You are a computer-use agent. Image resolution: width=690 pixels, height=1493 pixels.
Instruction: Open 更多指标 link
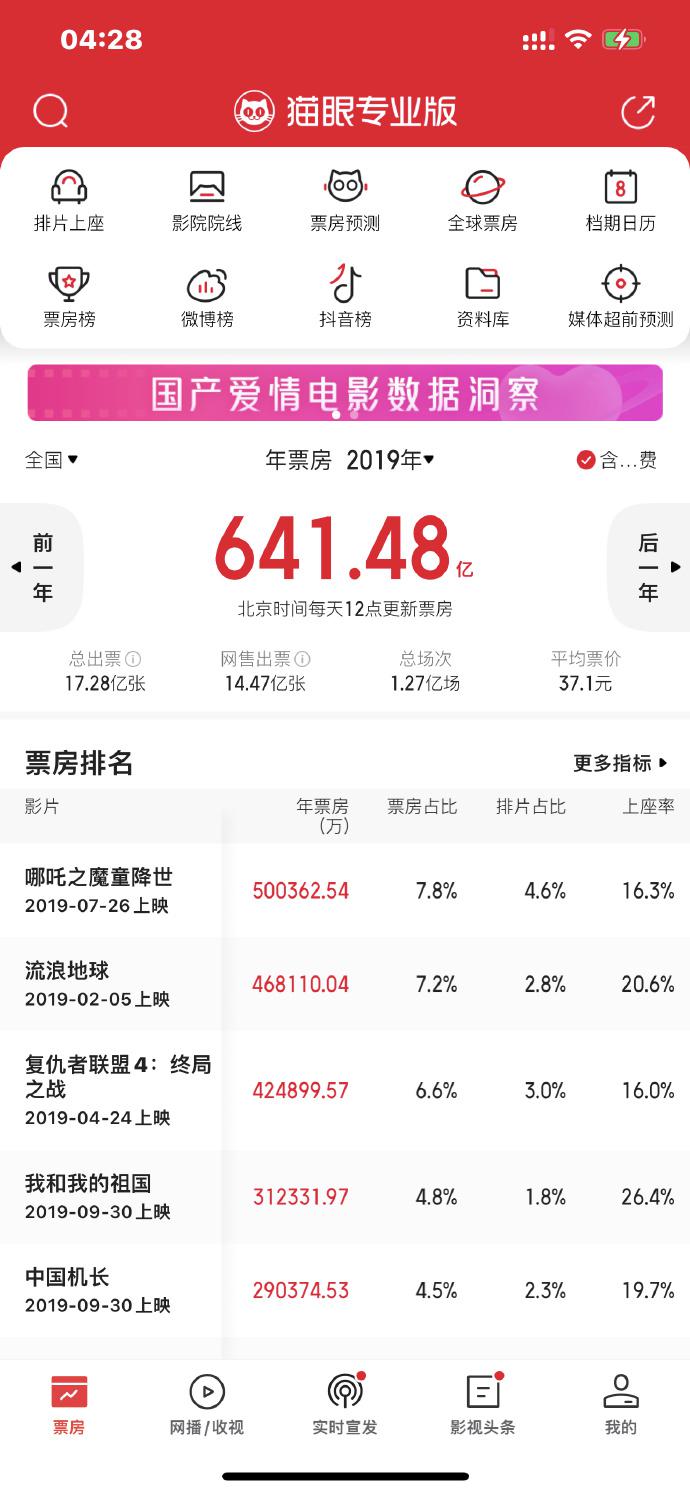[620, 763]
